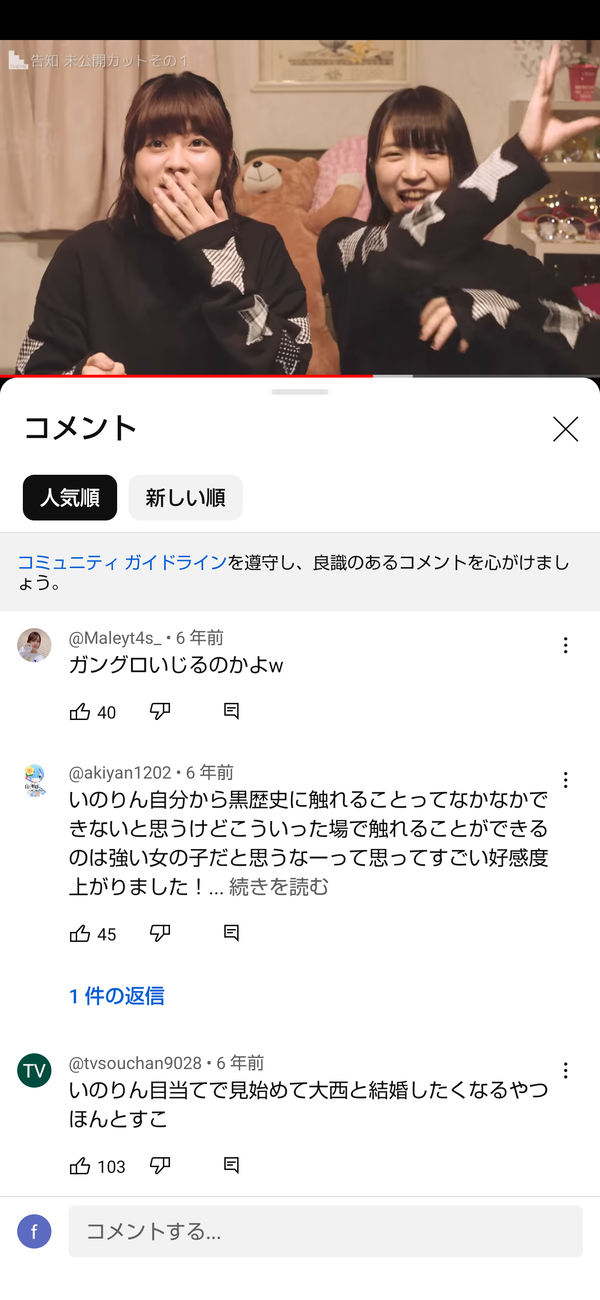
Task: Like the comment by @Maleyt4s_
Action: coord(80,712)
